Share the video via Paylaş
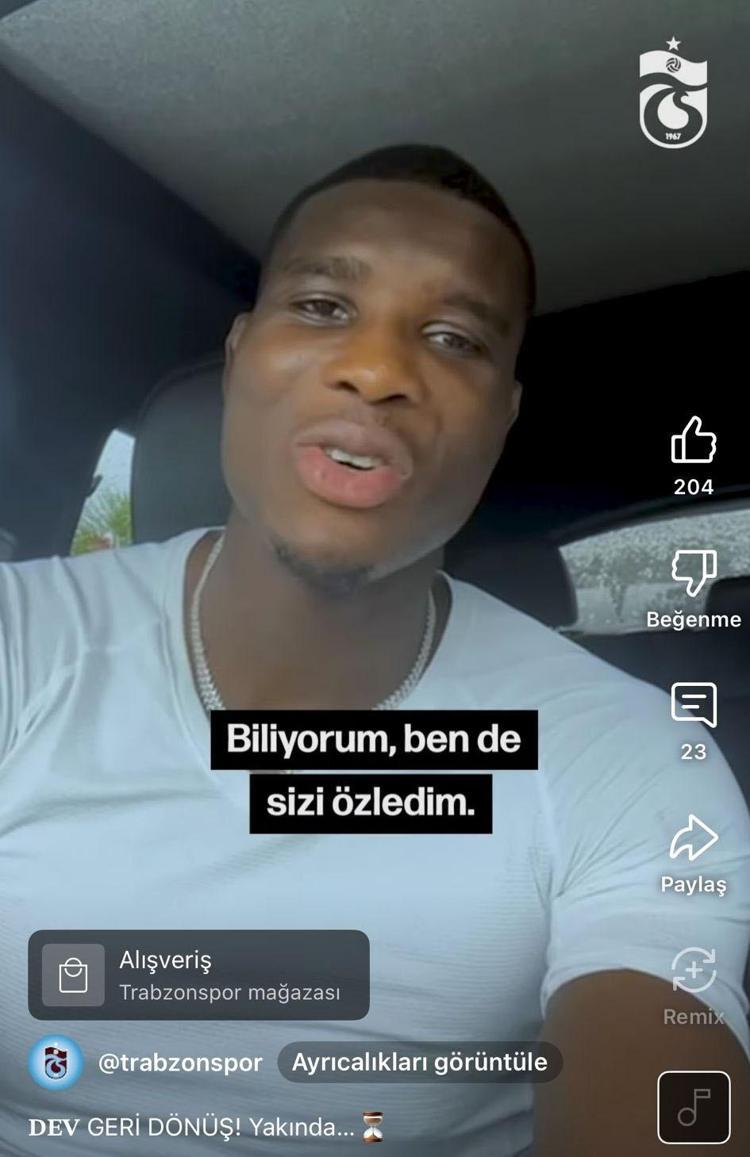The image size is (750, 1157). click(x=693, y=839)
